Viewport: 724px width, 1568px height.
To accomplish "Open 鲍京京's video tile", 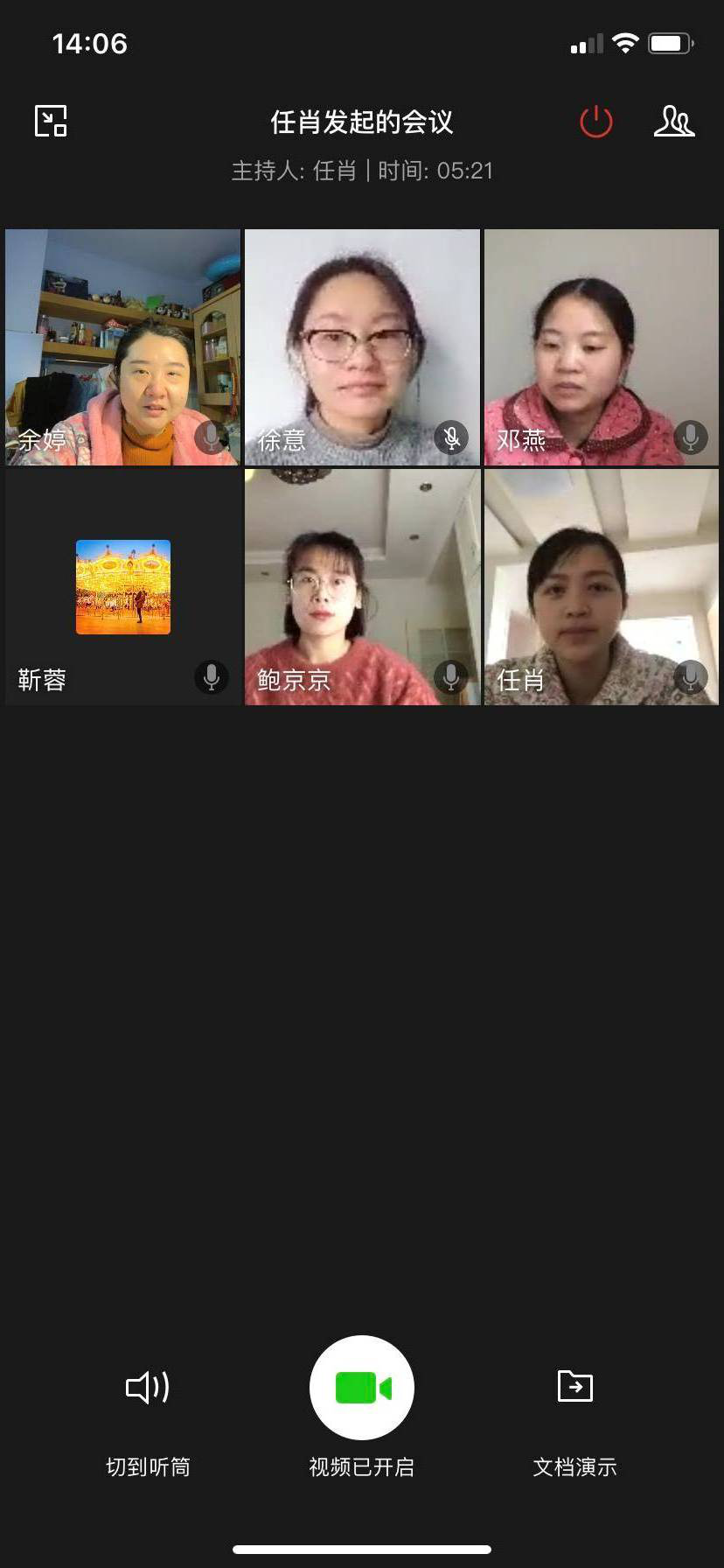I will click(x=362, y=587).
